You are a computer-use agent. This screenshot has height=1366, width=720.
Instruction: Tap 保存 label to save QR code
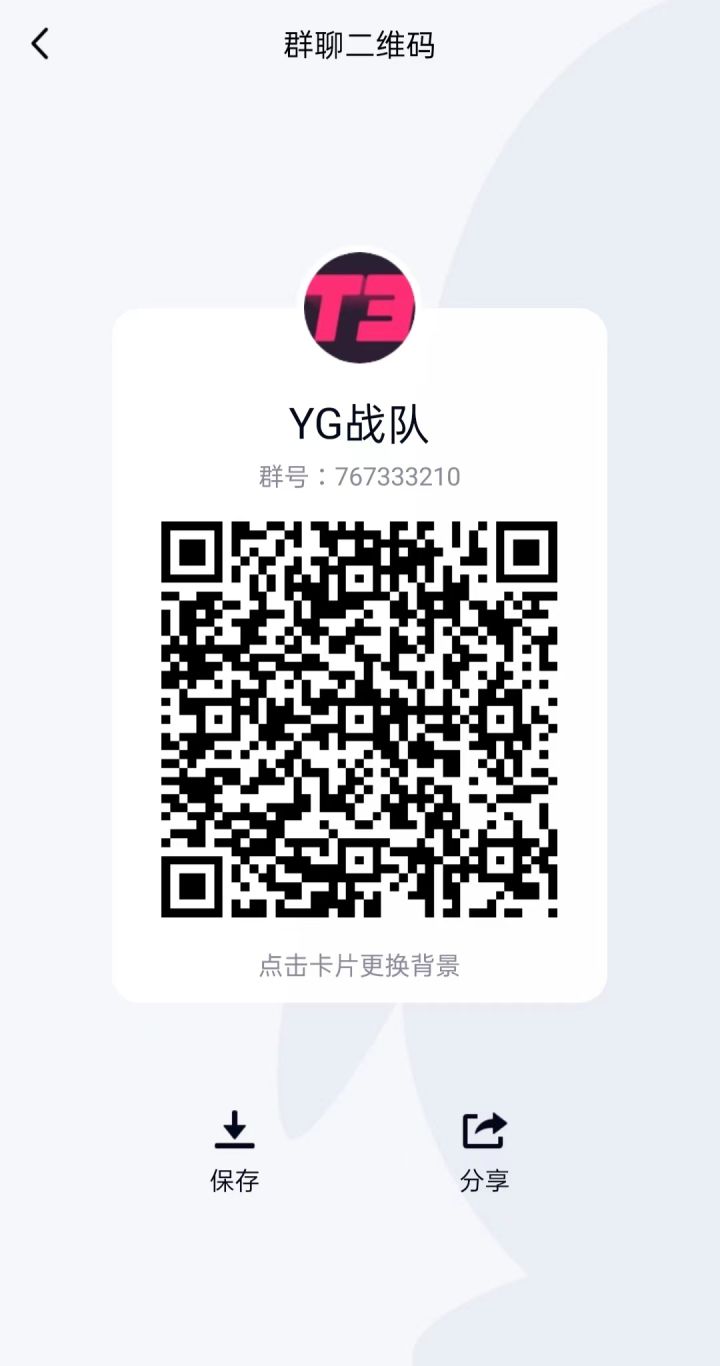(236, 1181)
